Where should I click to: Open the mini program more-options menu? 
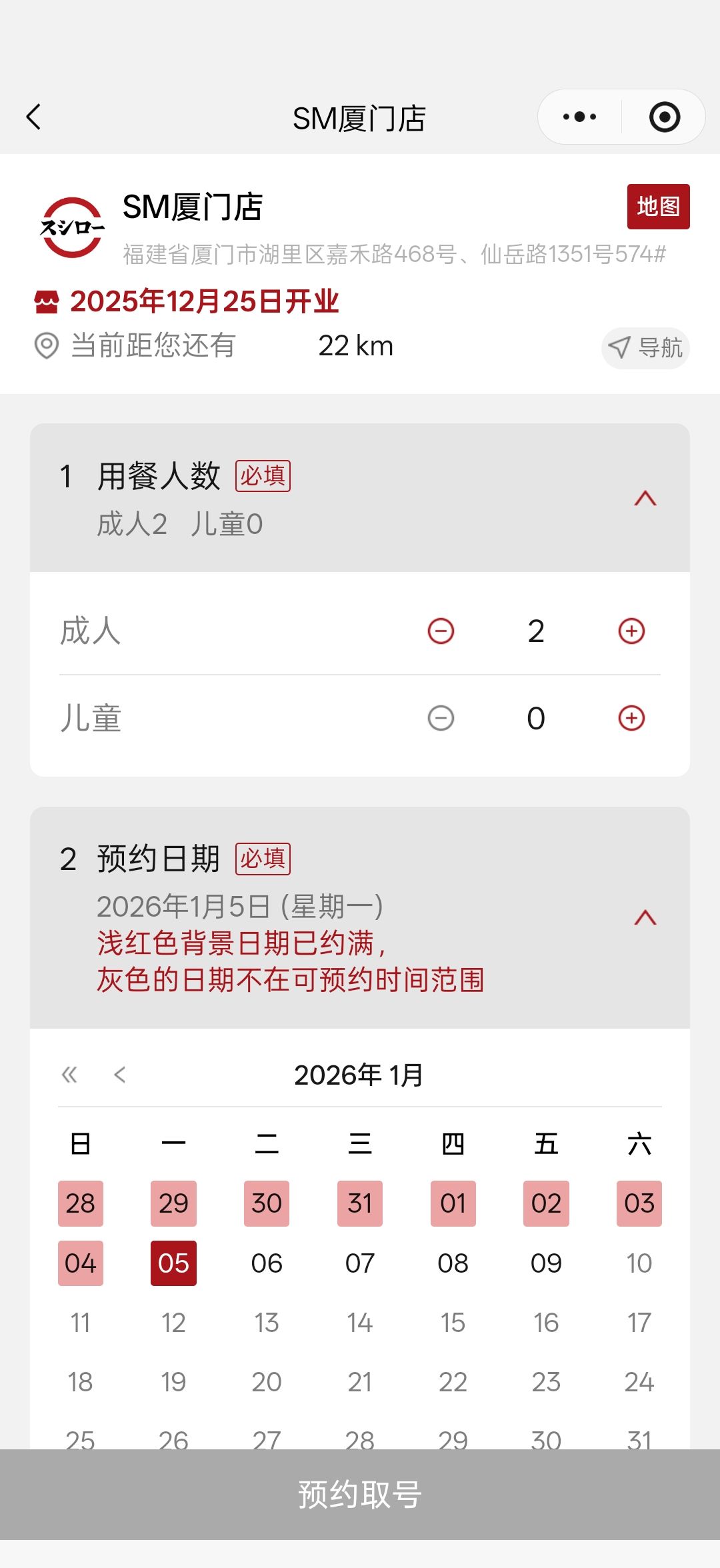tap(579, 117)
